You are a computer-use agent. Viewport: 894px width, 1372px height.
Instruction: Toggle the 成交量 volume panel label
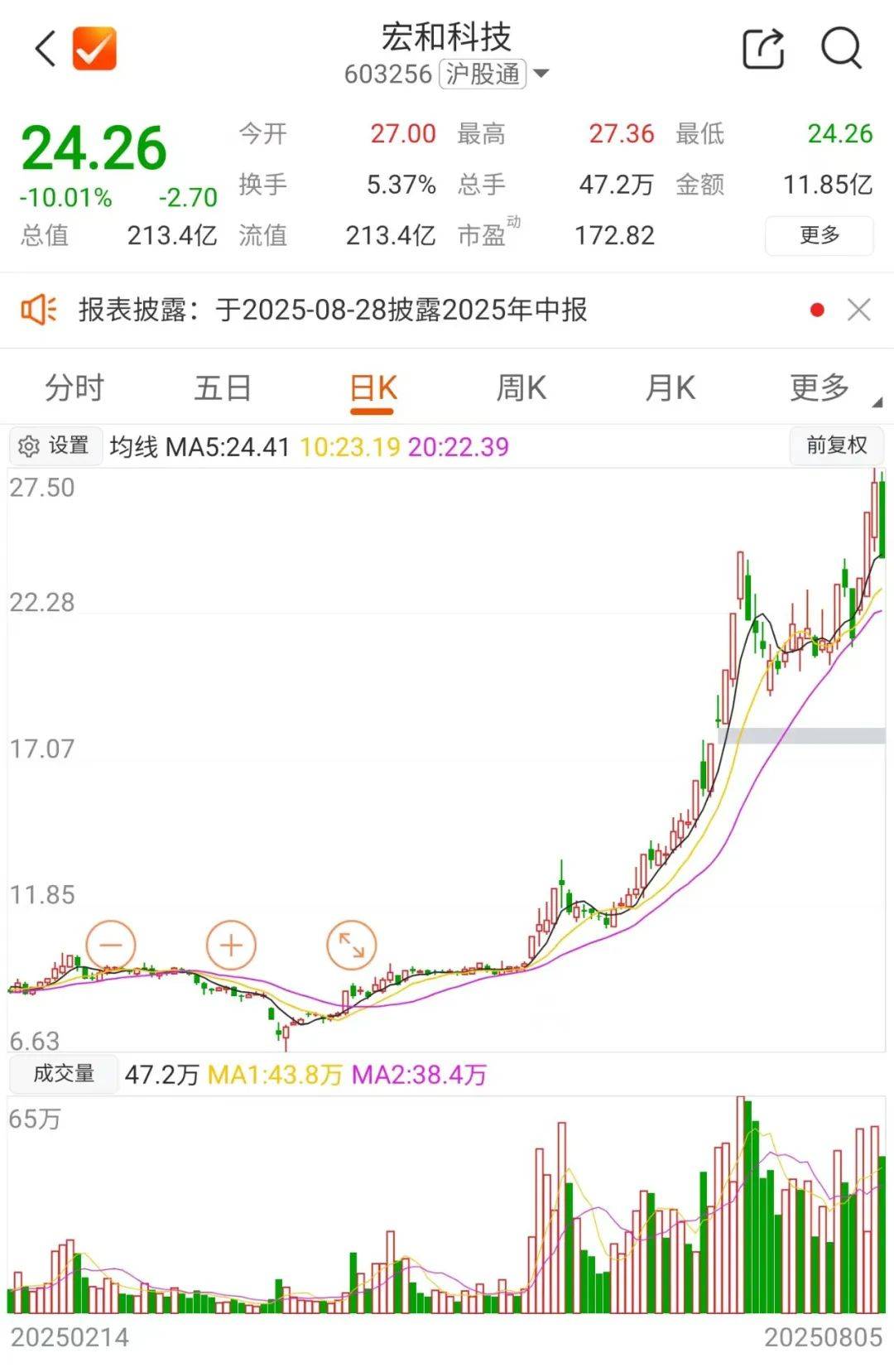coord(63,1074)
